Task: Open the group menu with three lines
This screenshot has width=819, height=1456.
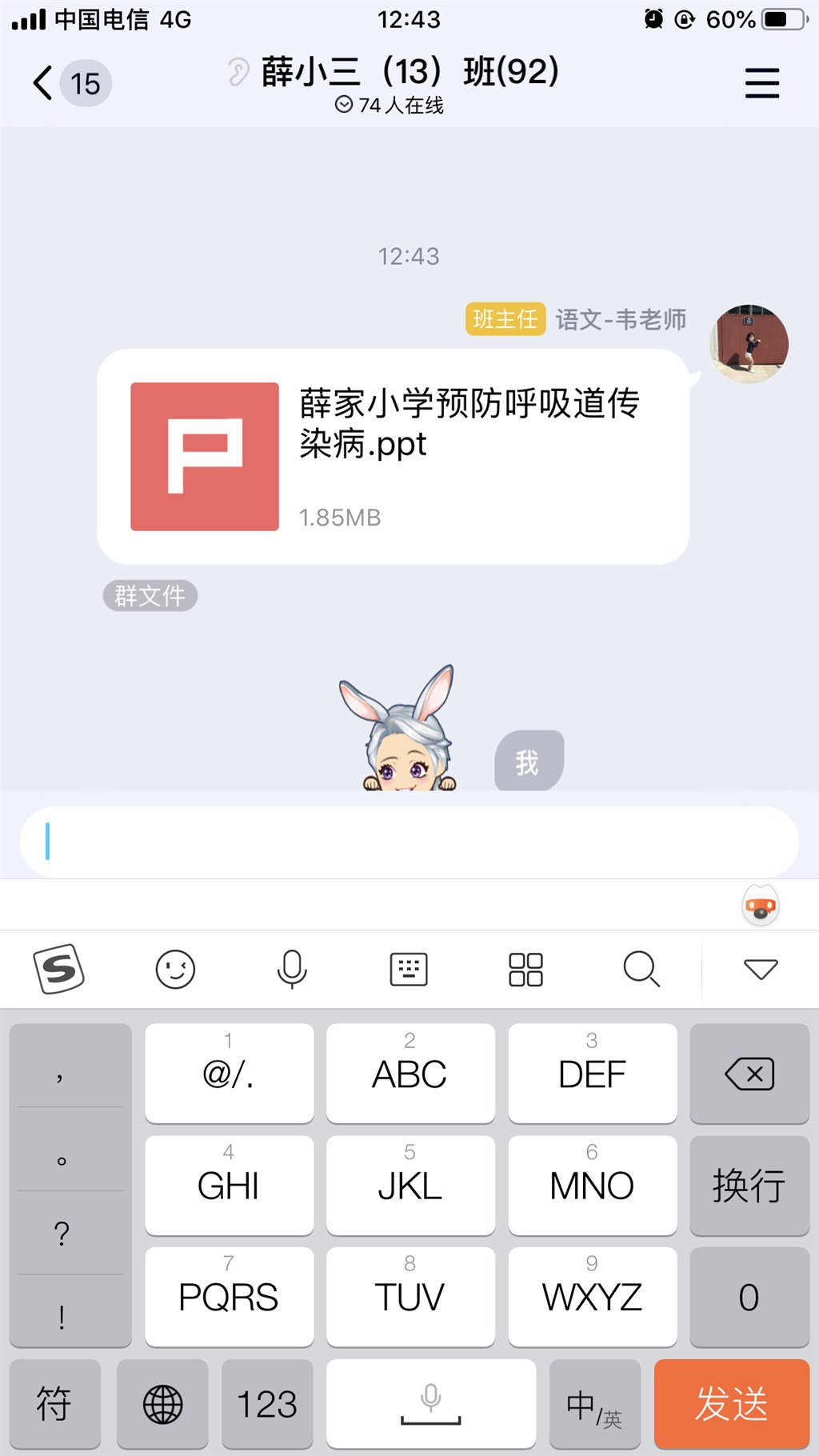Action: coord(761,83)
